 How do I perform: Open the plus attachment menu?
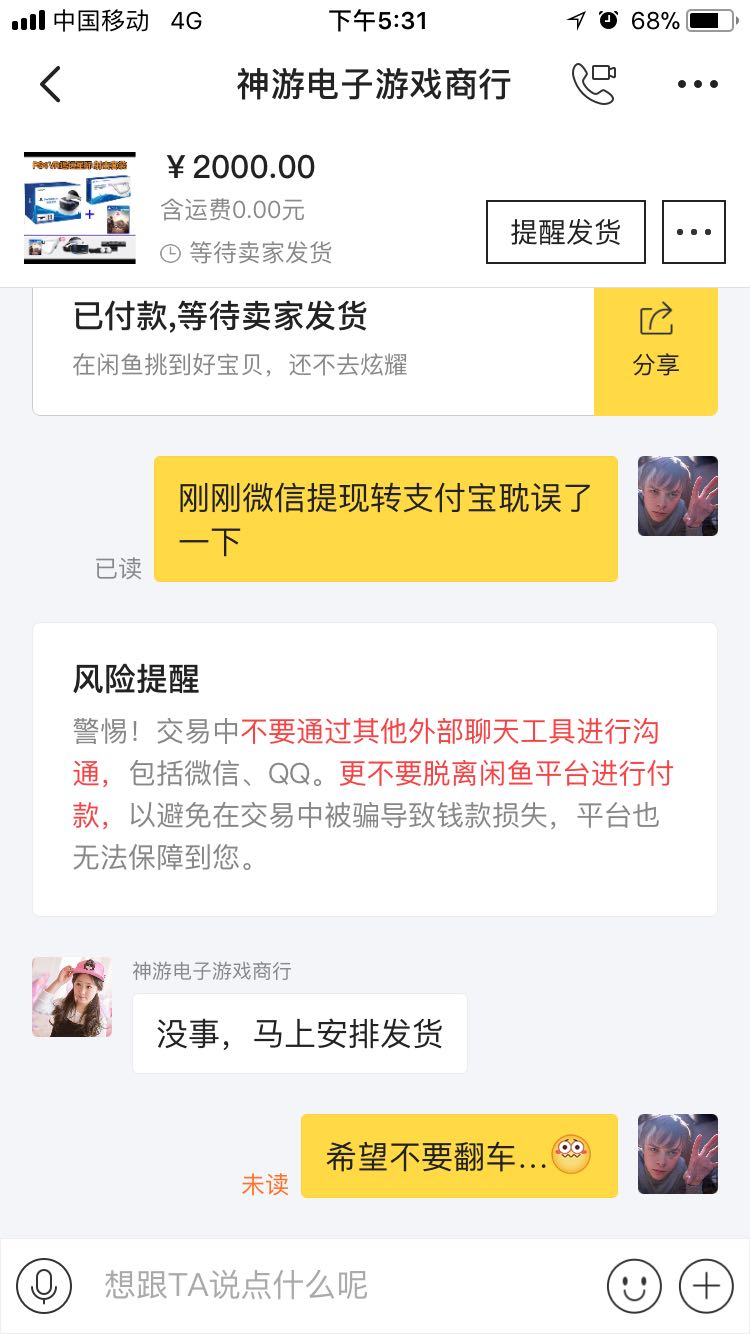(x=706, y=1285)
